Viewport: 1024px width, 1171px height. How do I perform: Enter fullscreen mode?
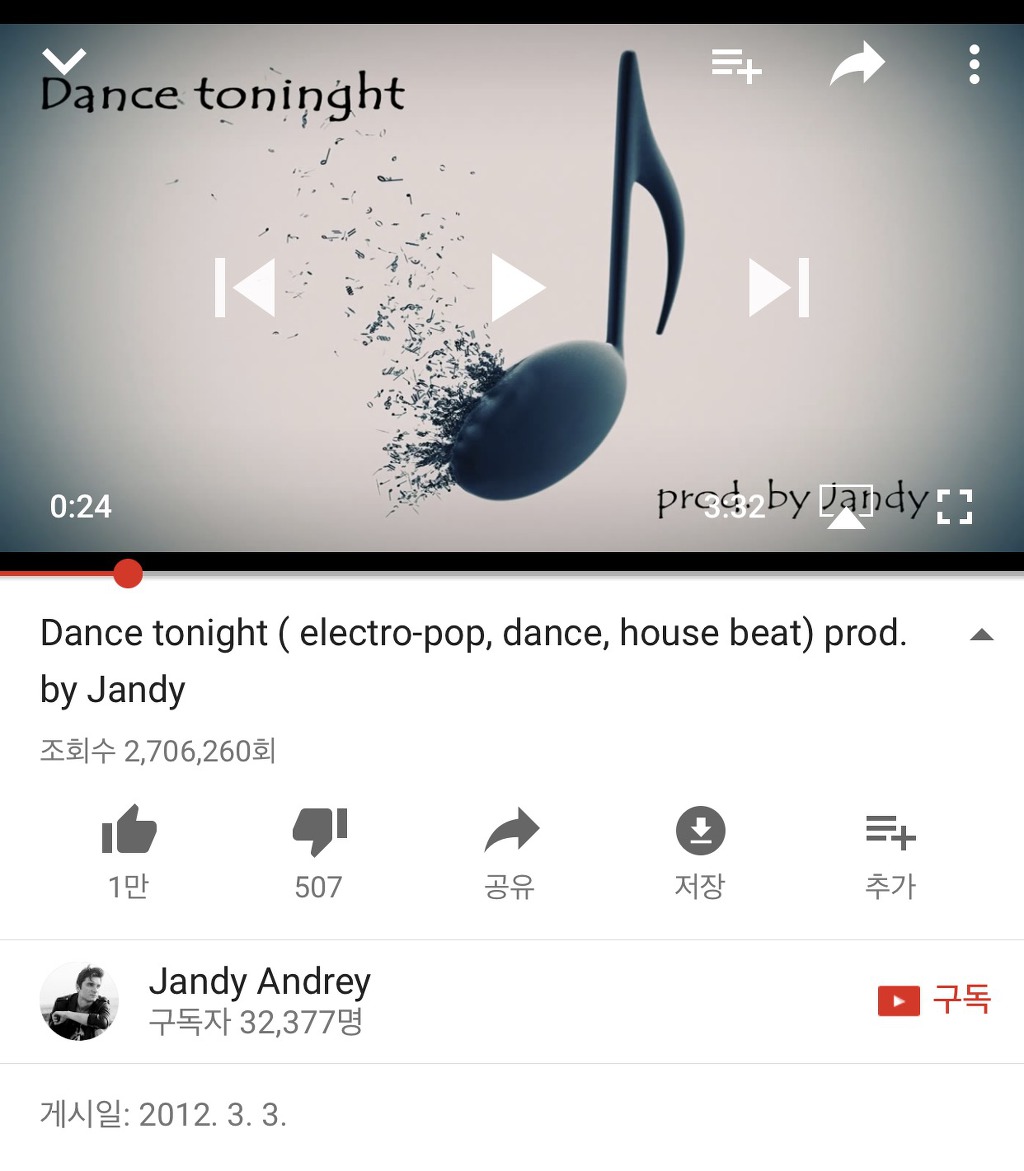(954, 507)
